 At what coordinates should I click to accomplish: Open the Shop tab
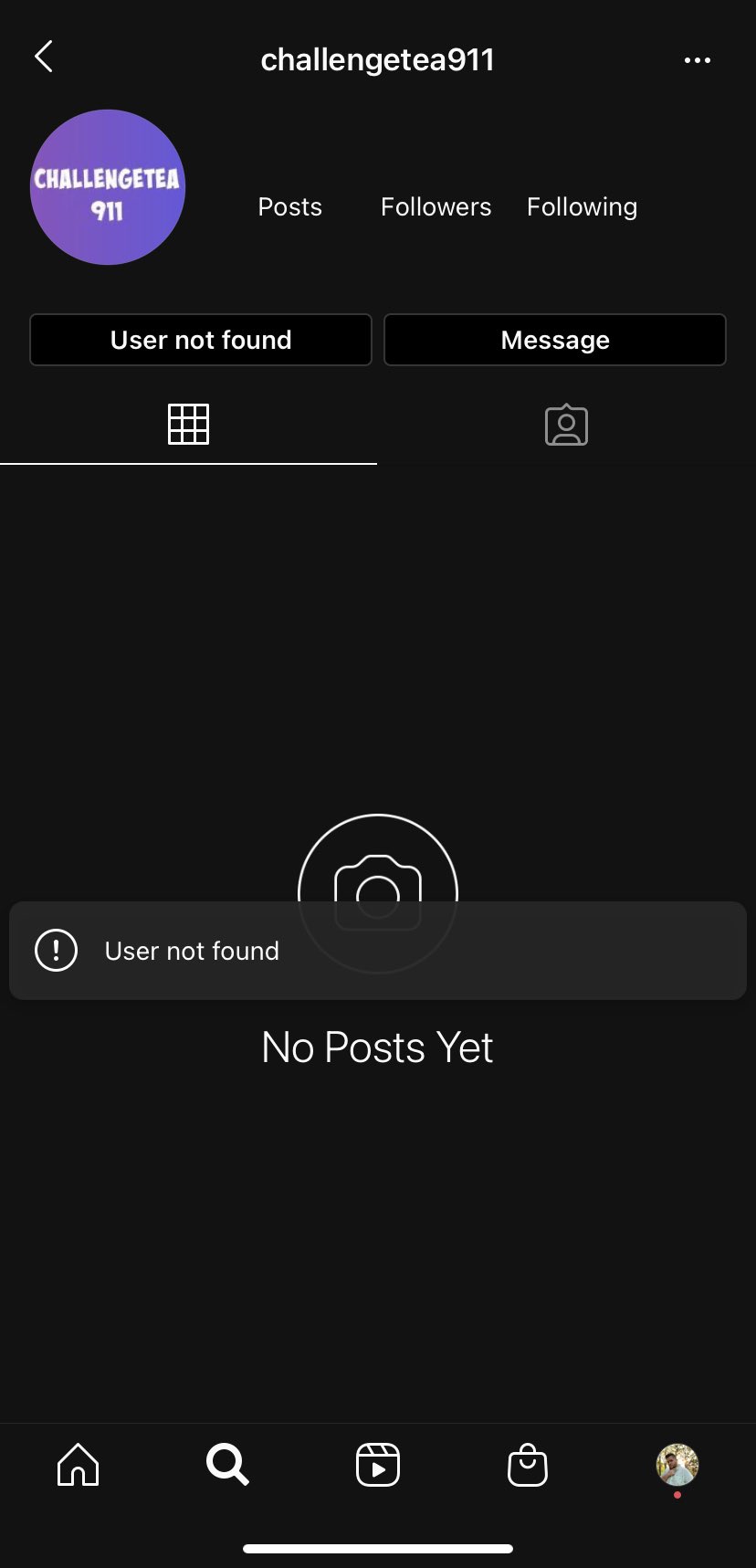pyautogui.click(x=528, y=1465)
